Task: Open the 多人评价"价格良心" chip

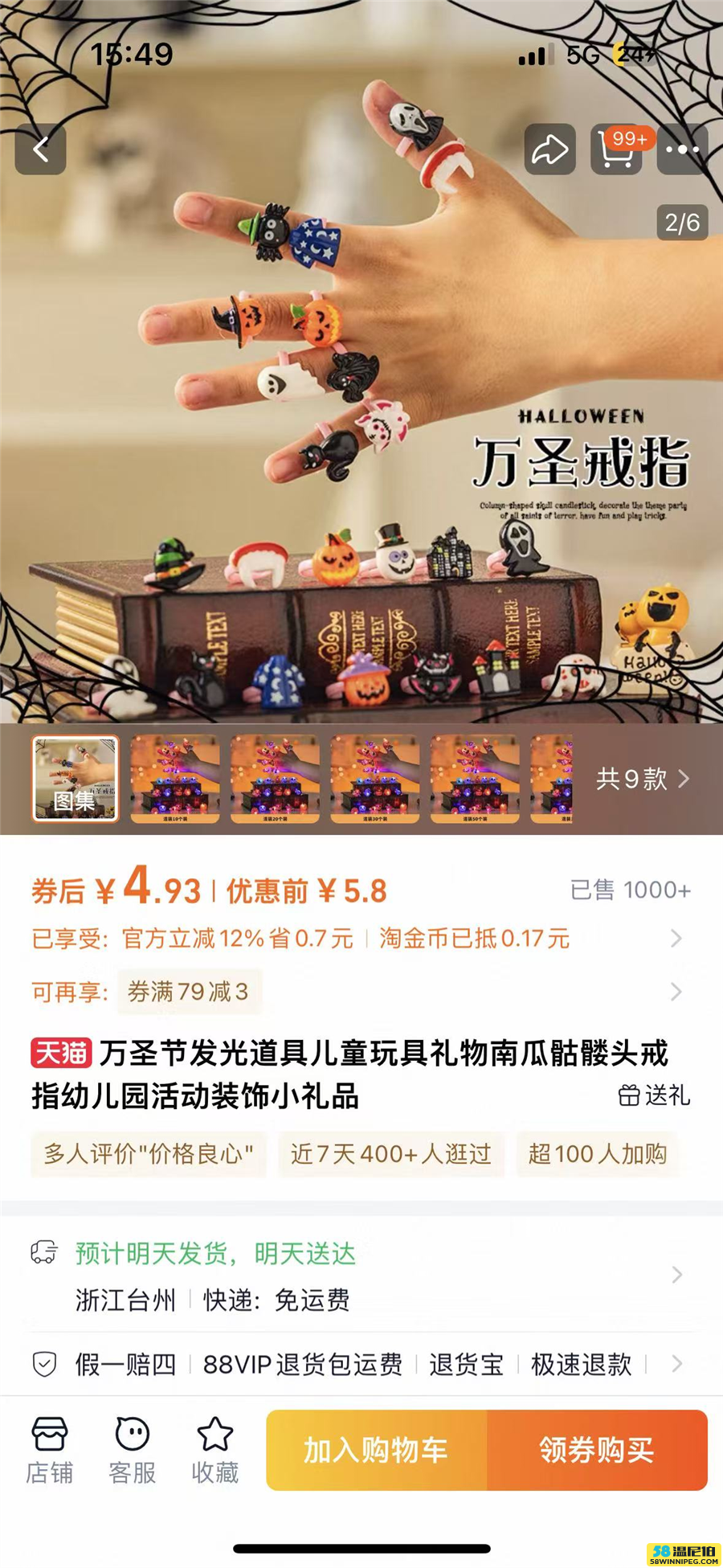Action: coord(149,1154)
